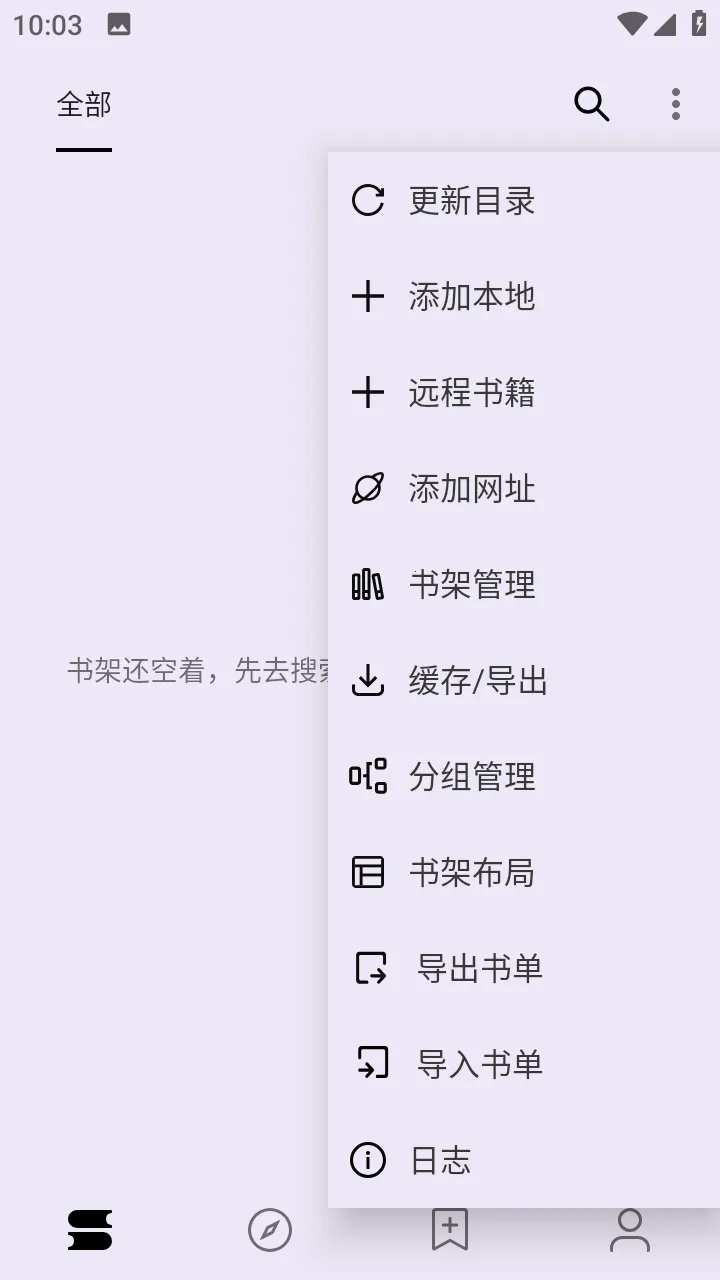Click the export icon beside 导出书单
720x1280 pixels.
pos(368,967)
